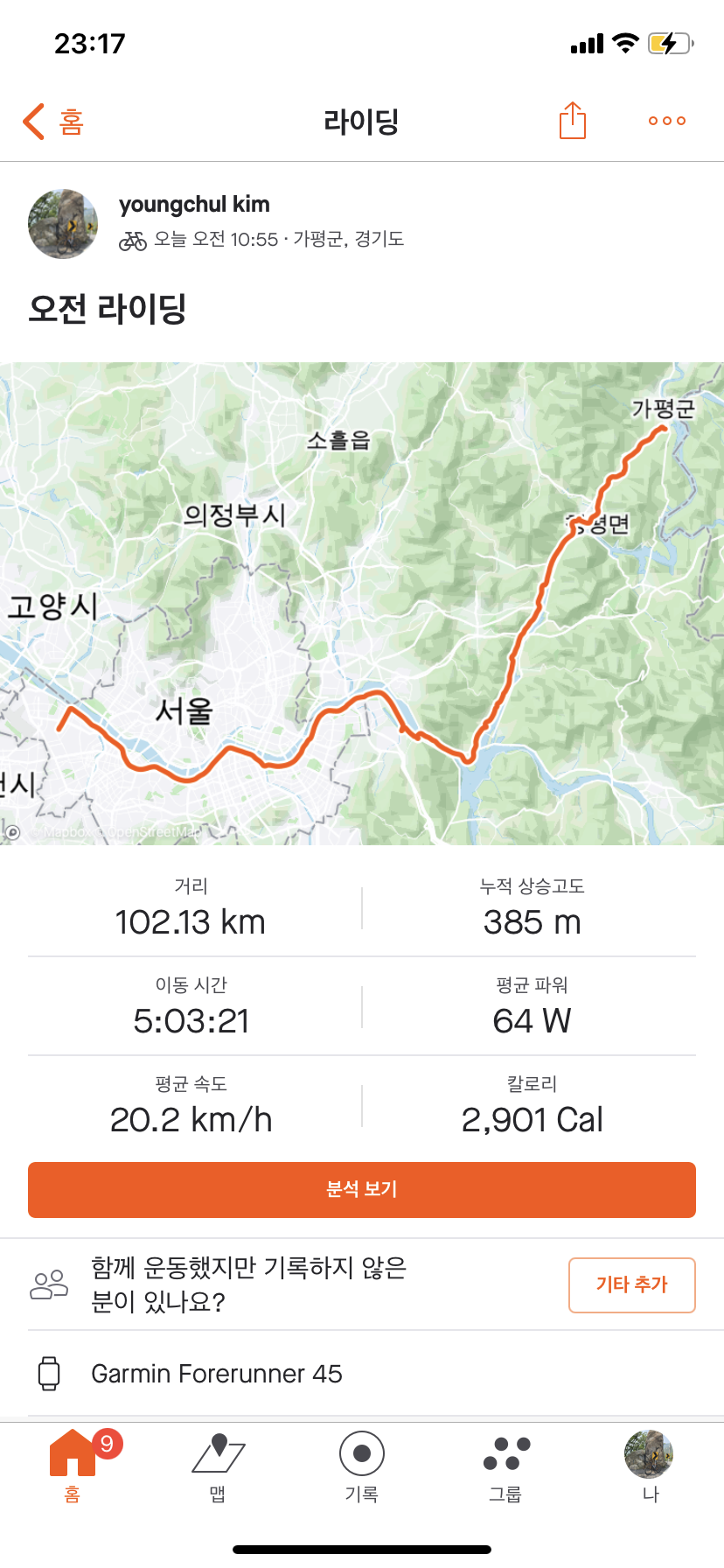Switch to the 그룹 tab
Screen dimensions: 724x1568
click(506, 1465)
